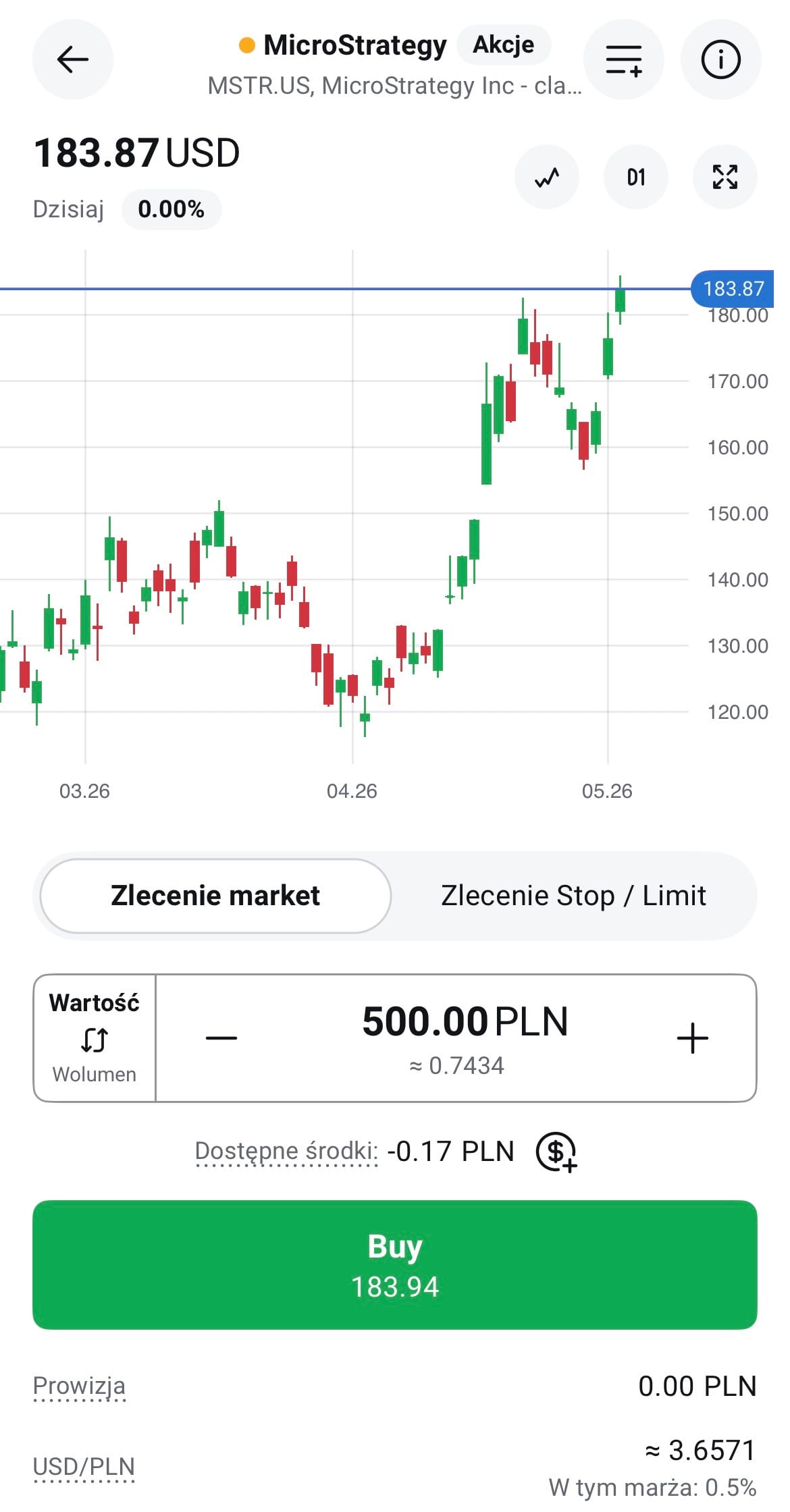The image size is (790, 1512).
Task: Tap the deposit funds dollar icon
Action: pyautogui.click(x=556, y=1152)
